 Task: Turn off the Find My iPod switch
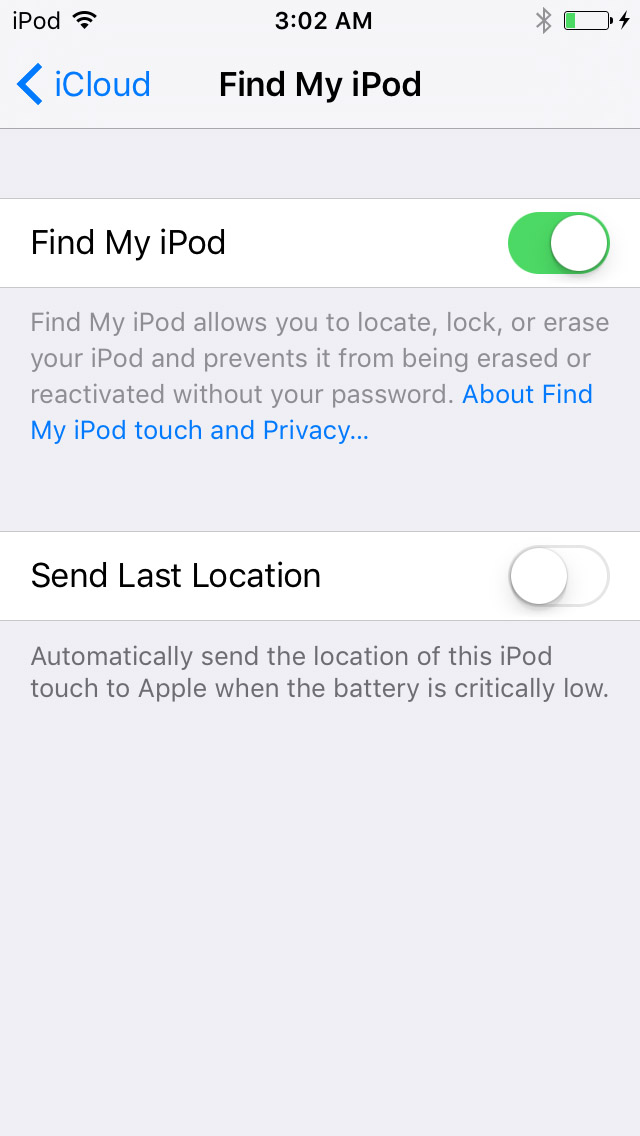coord(558,243)
